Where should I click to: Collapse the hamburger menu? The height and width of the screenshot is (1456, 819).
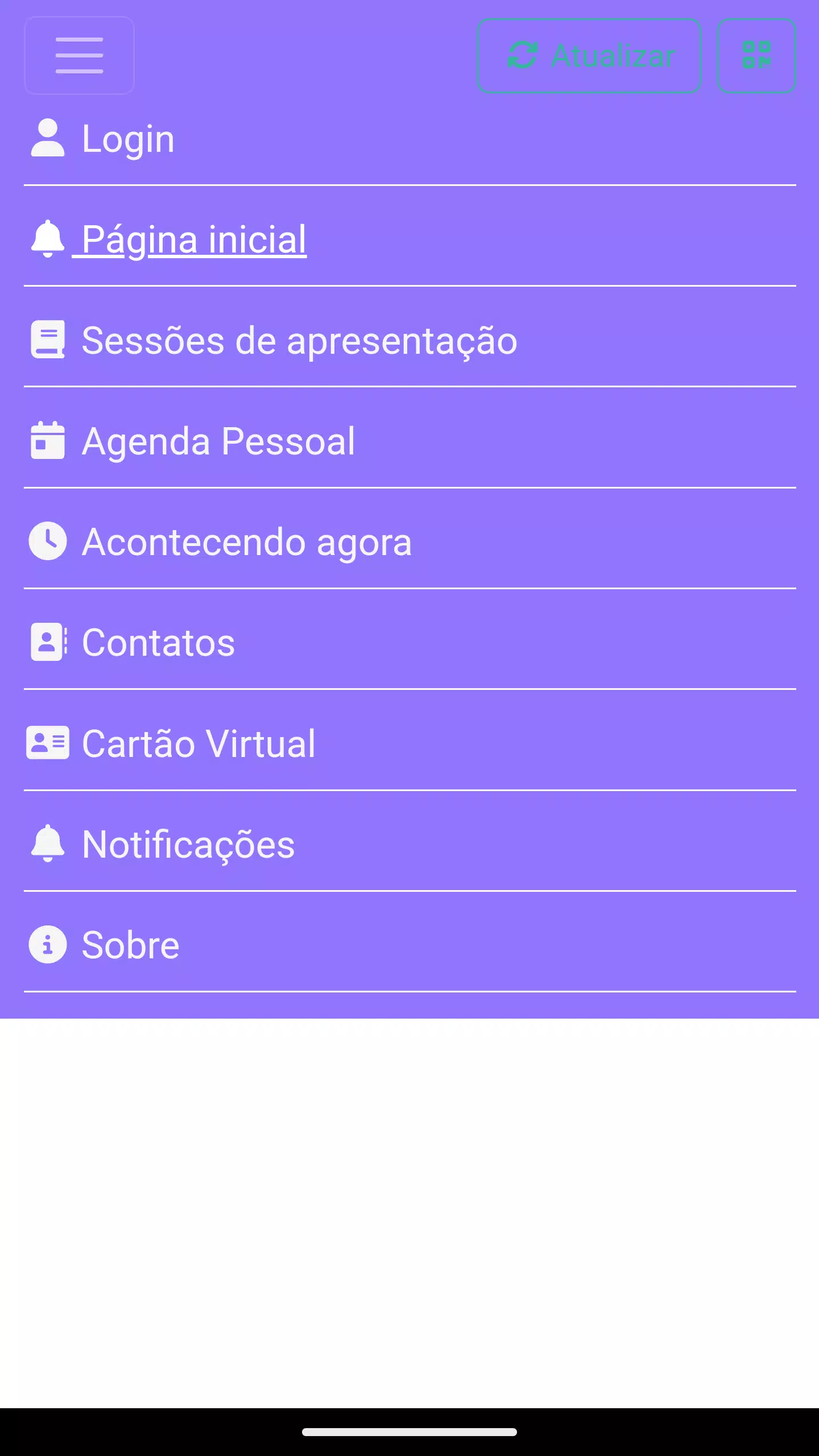pyautogui.click(x=80, y=55)
